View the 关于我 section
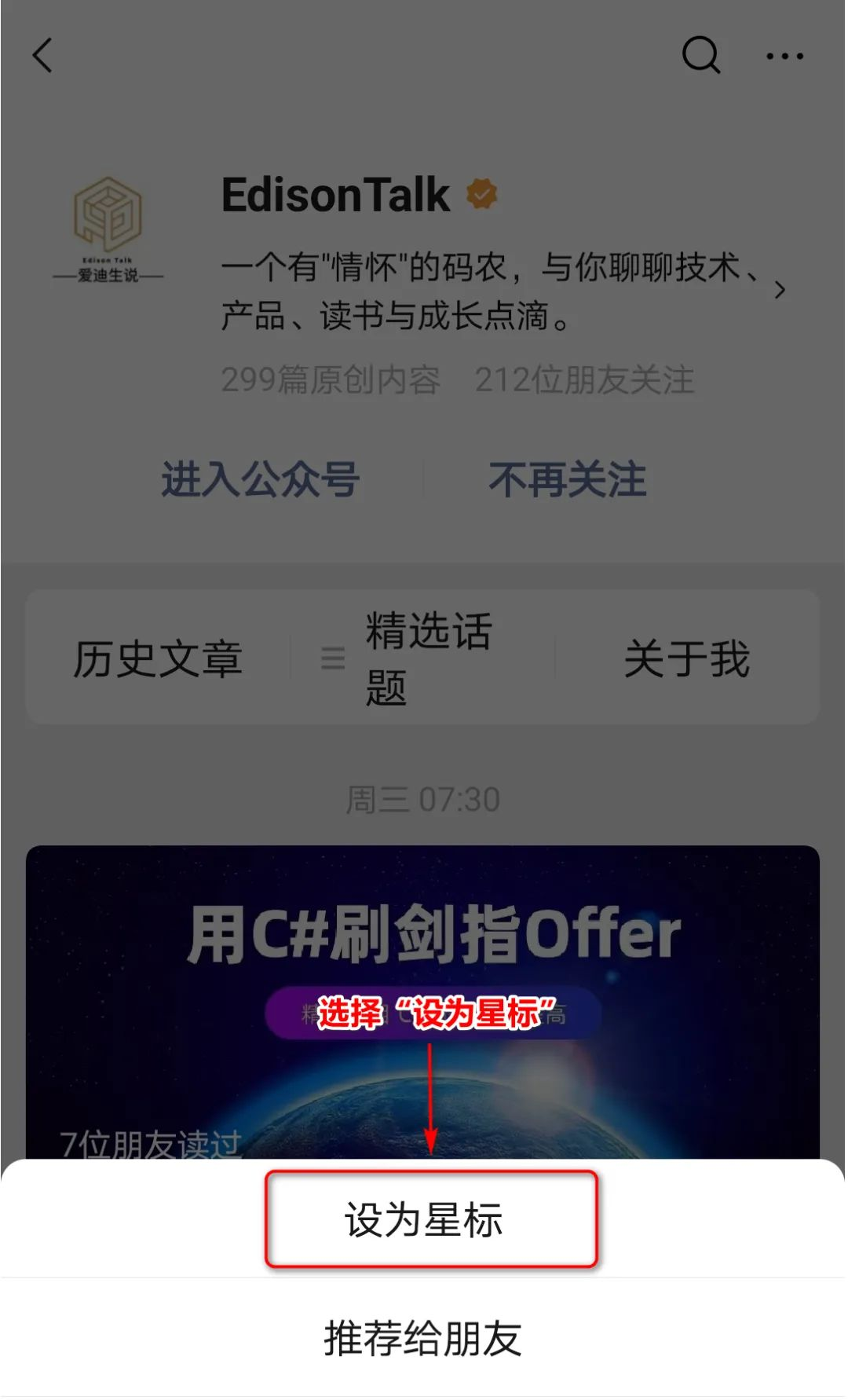This screenshot has width=848, height=1400. (687, 658)
